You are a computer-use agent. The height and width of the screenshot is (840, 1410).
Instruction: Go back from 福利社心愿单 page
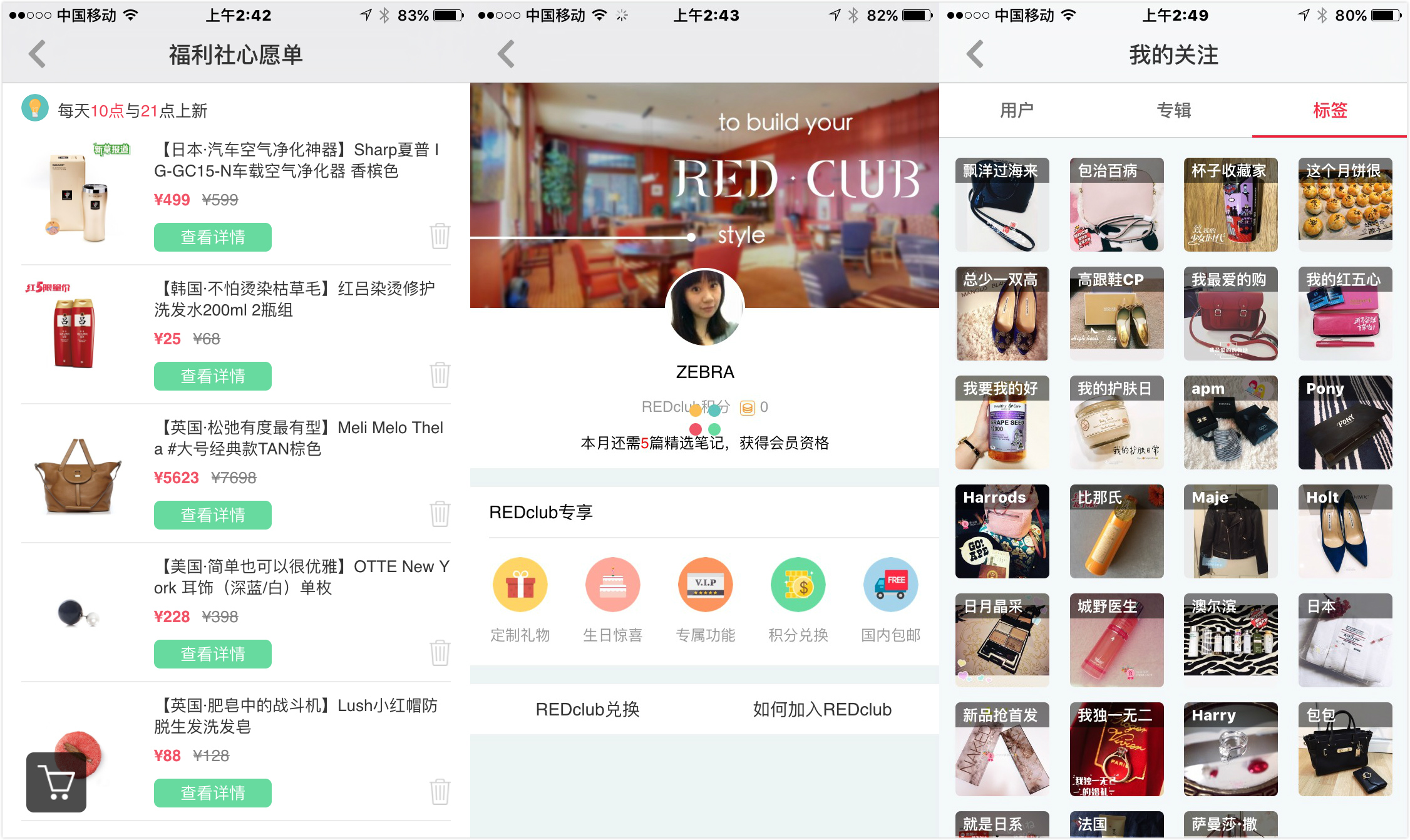pyautogui.click(x=38, y=54)
